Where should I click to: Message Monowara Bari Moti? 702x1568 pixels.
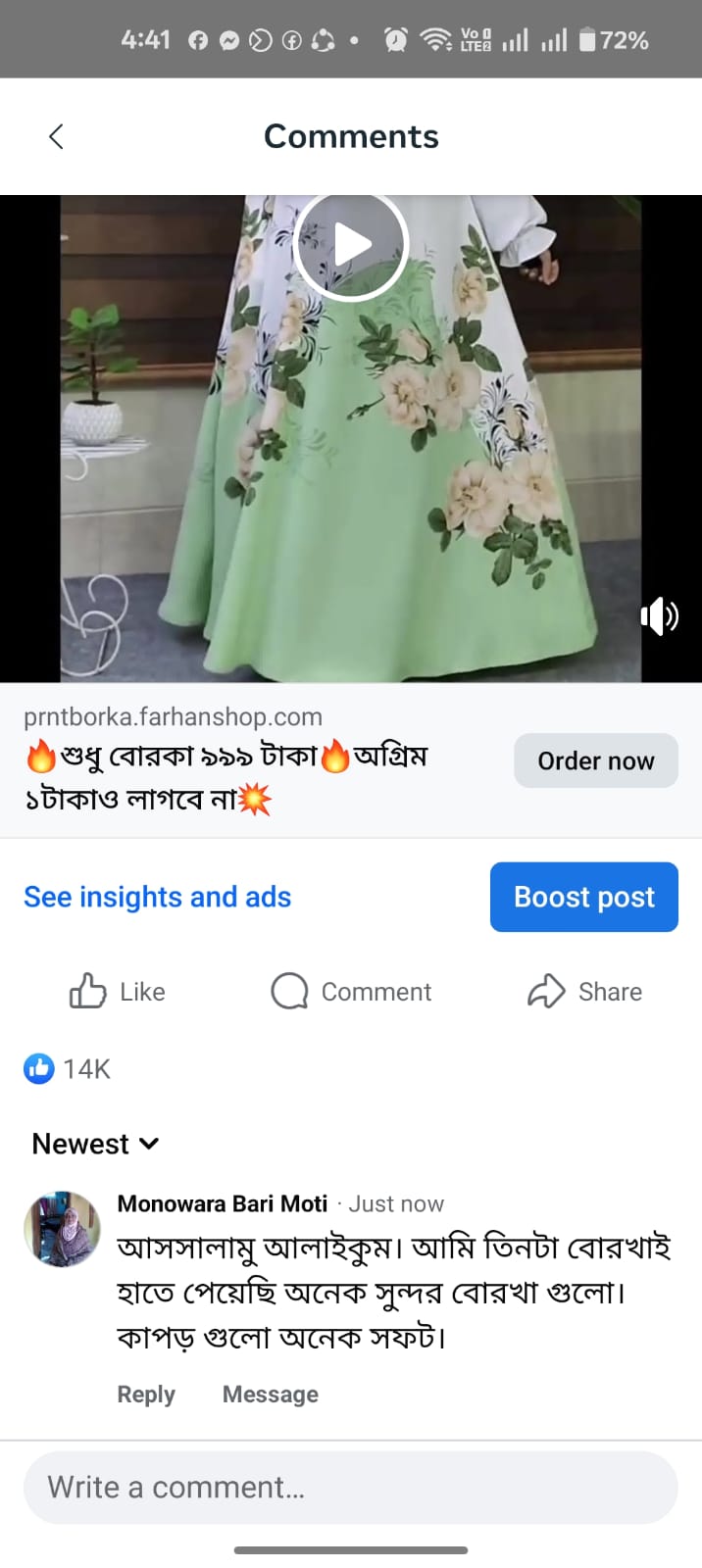point(271,1395)
